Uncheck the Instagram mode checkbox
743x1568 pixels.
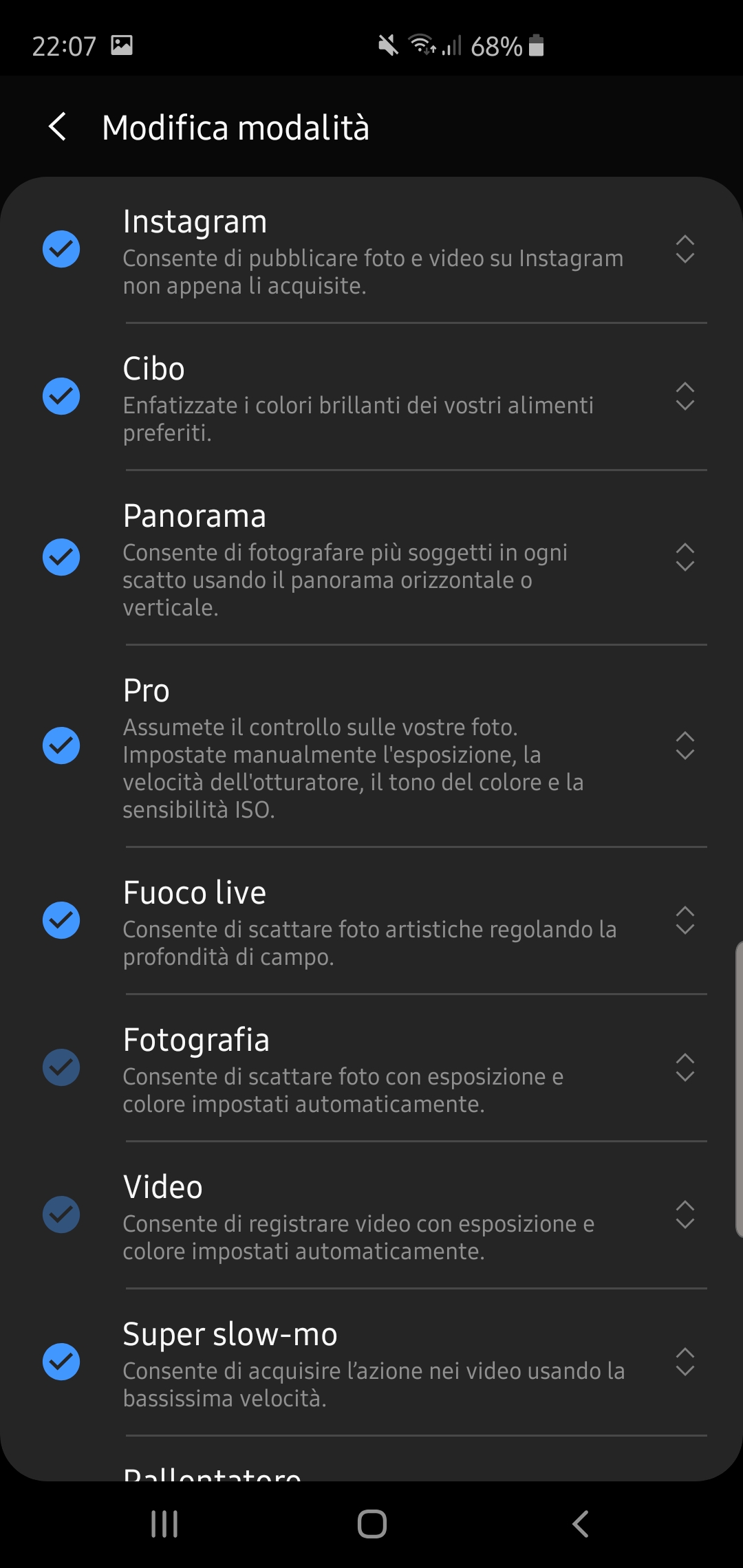tap(61, 249)
